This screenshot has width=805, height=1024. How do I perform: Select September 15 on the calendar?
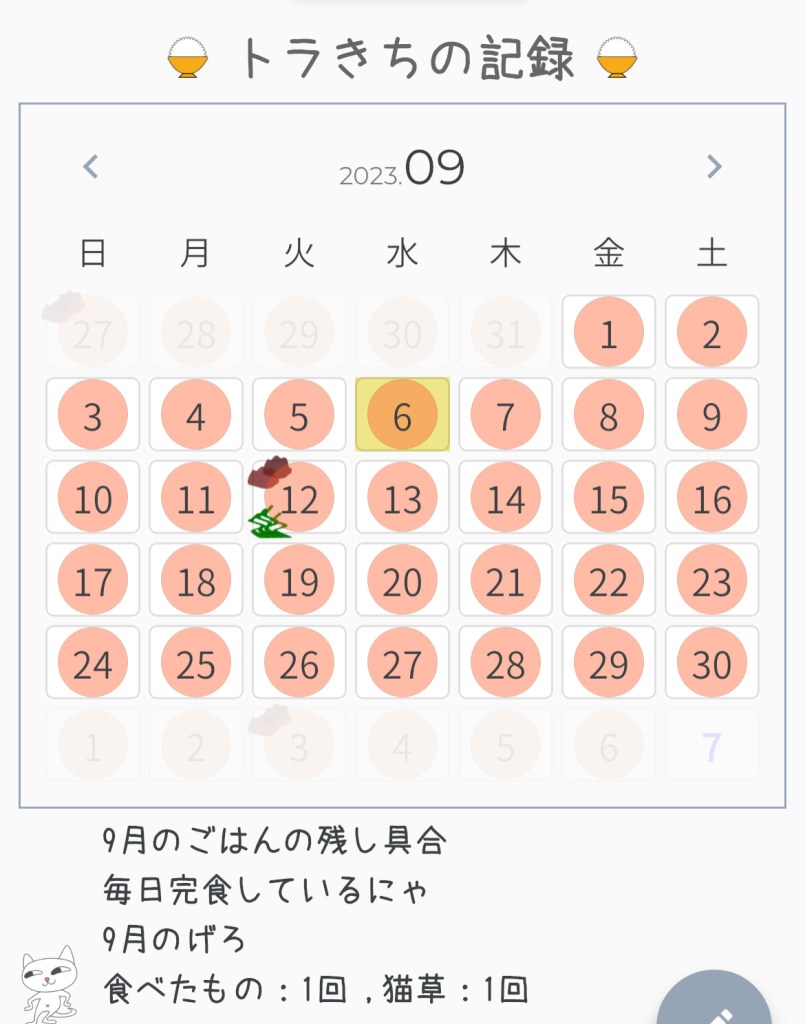608,498
